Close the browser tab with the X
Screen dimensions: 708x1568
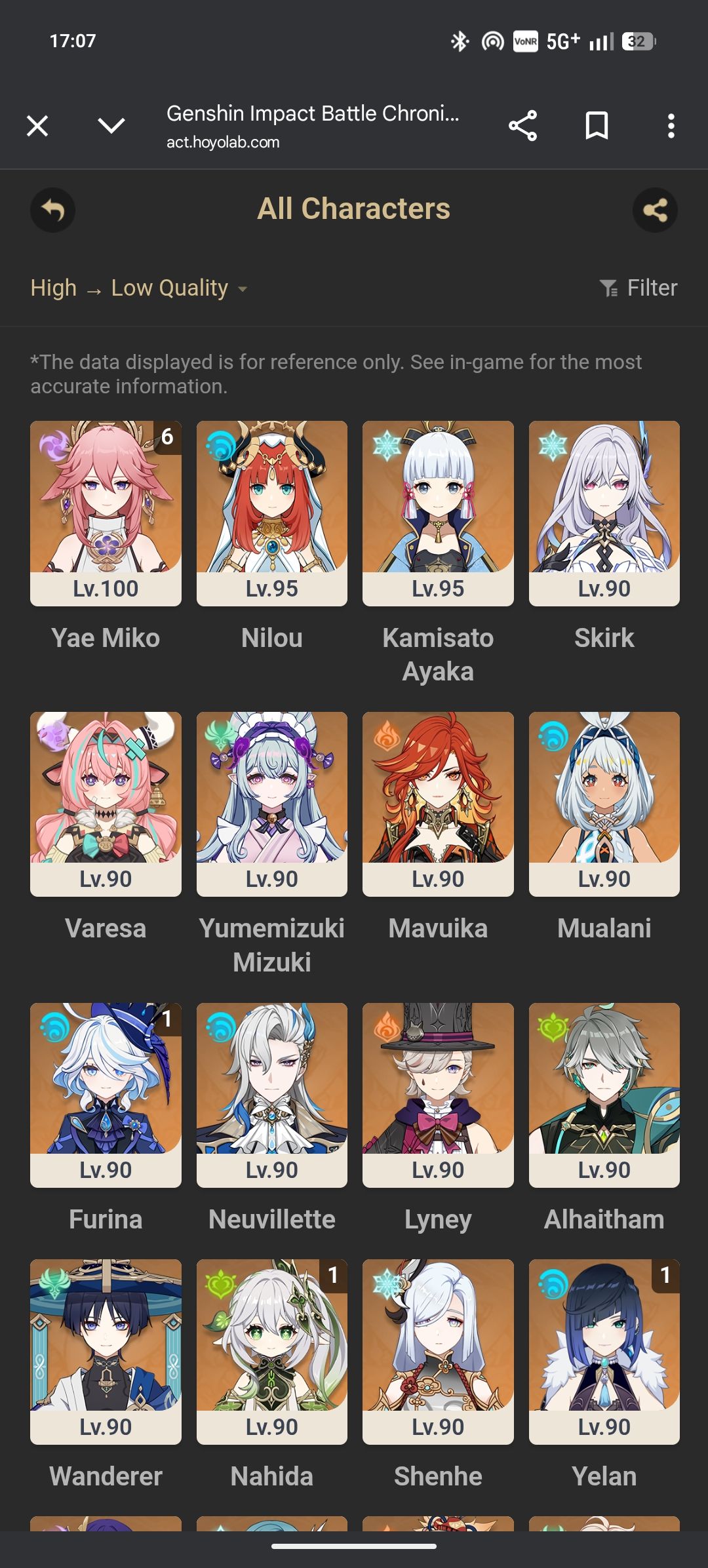[x=37, y=125]
